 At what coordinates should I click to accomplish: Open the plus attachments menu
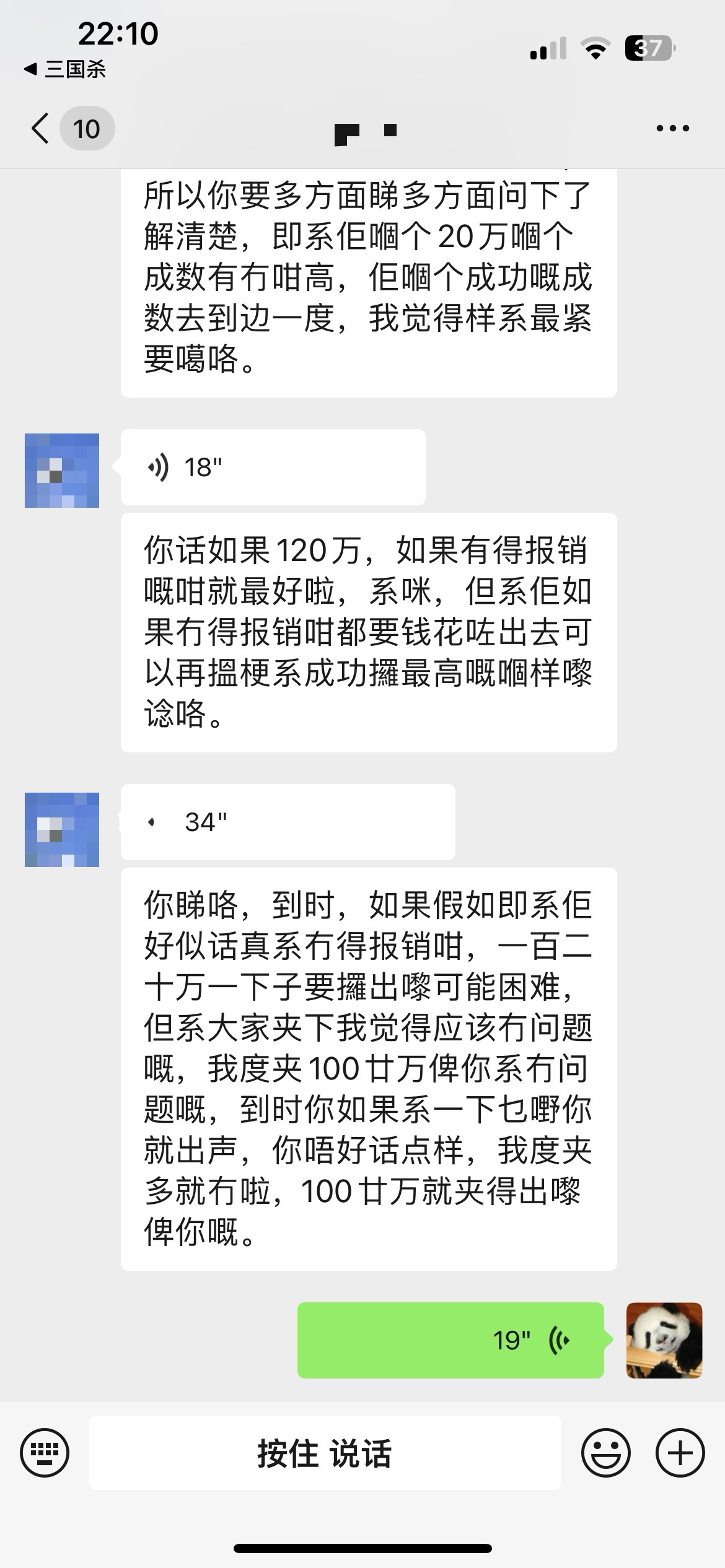pos(680,1452)
